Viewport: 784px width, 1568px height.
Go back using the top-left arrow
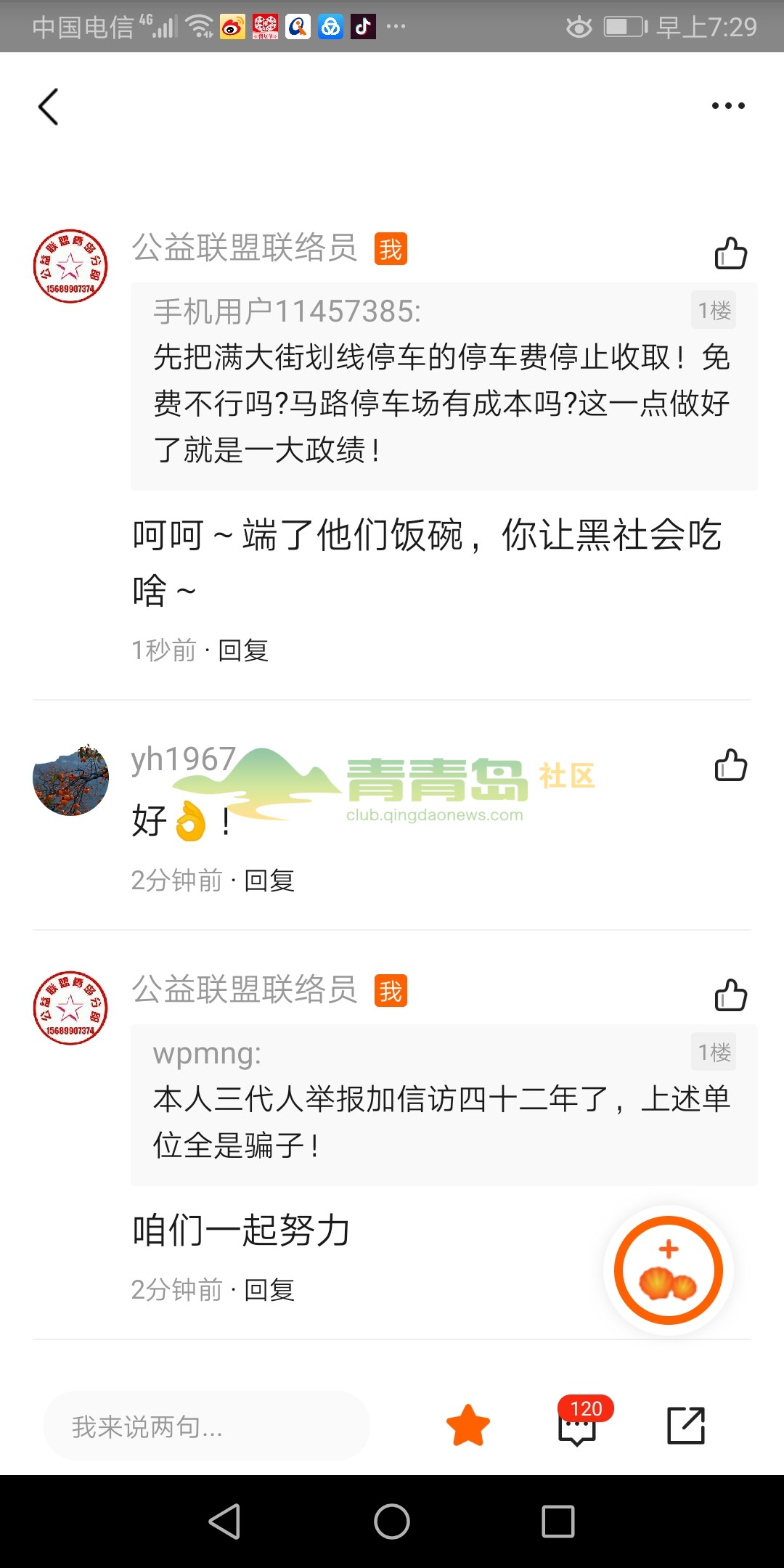[49, 107]
